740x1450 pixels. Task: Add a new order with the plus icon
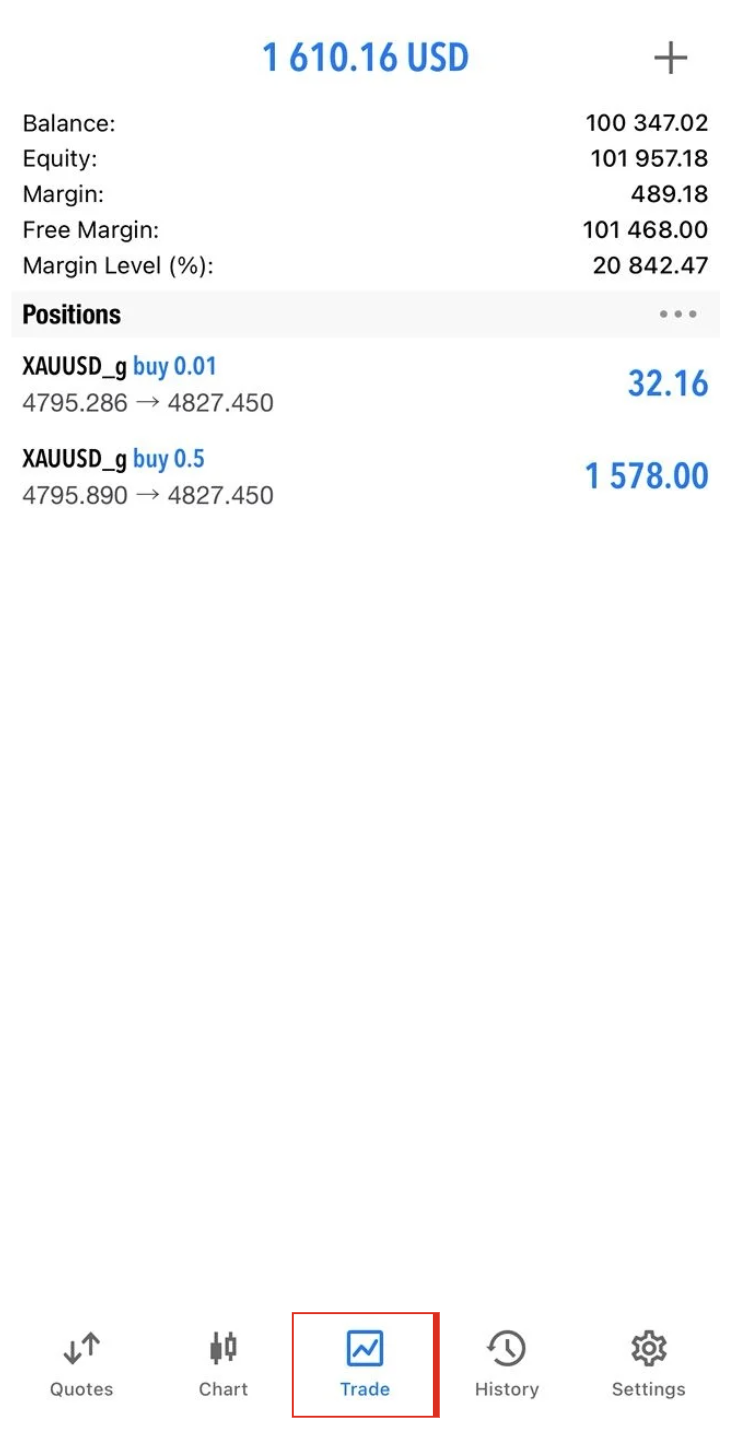pos(670,59)
